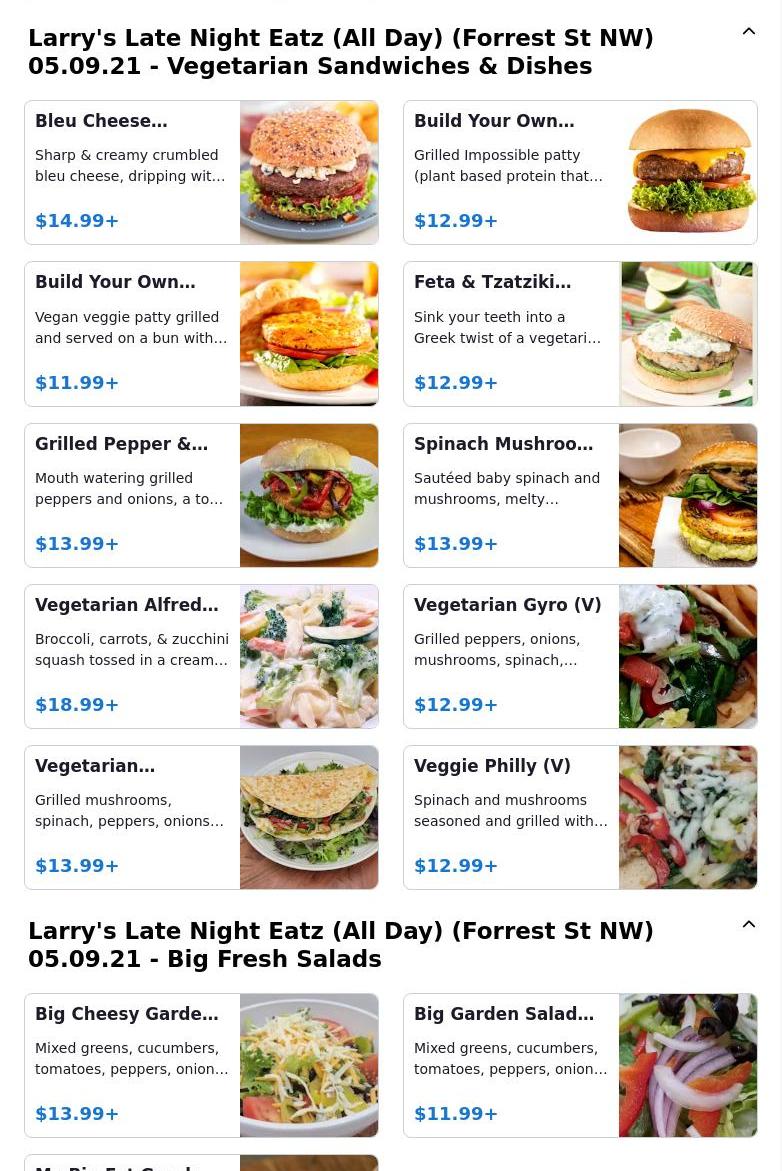This screenshot has width=782, height=1171.
Task: Select the Build Your Own Impossible patty card
Action: pyautogui.click(x=580, y=172)
